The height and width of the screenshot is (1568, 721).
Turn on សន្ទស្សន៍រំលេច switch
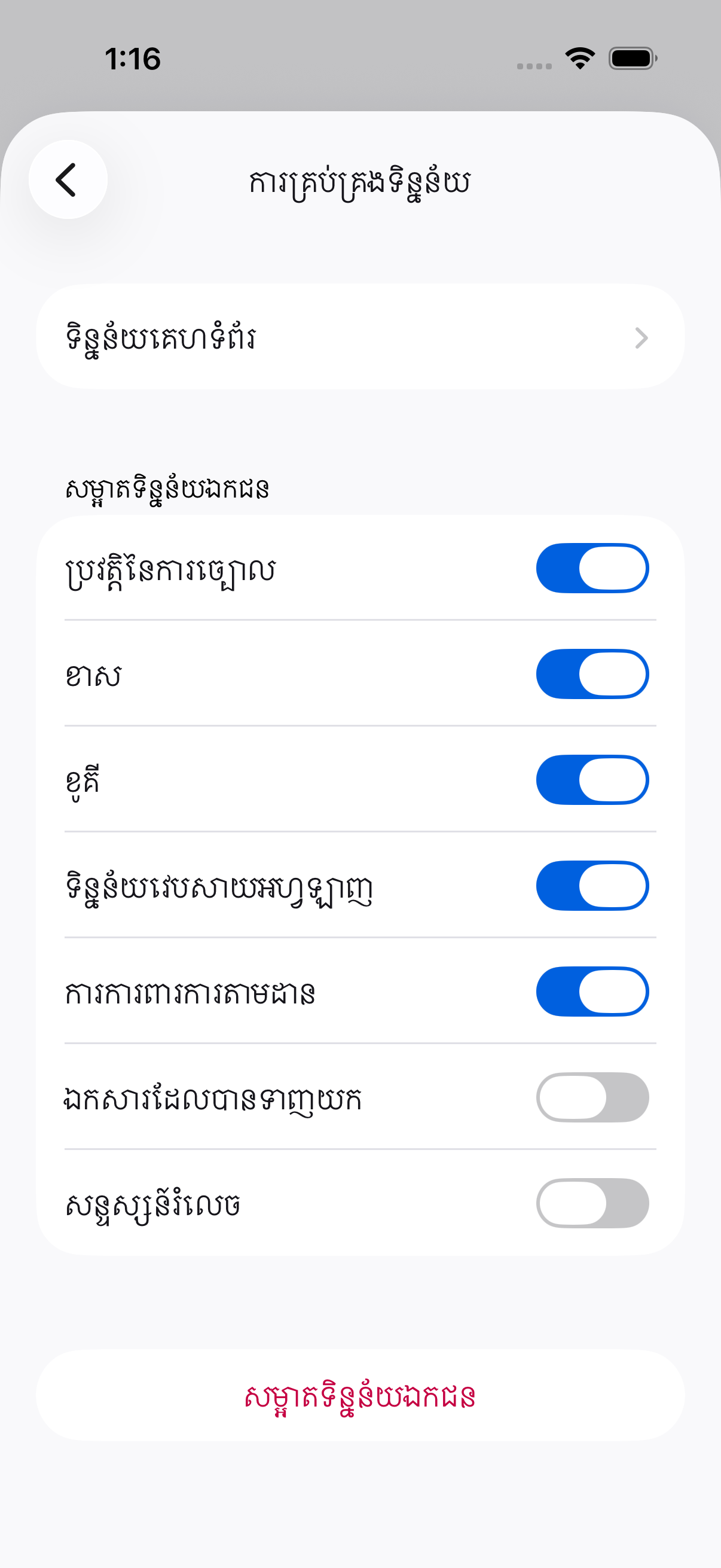[x=591, y=1204]
